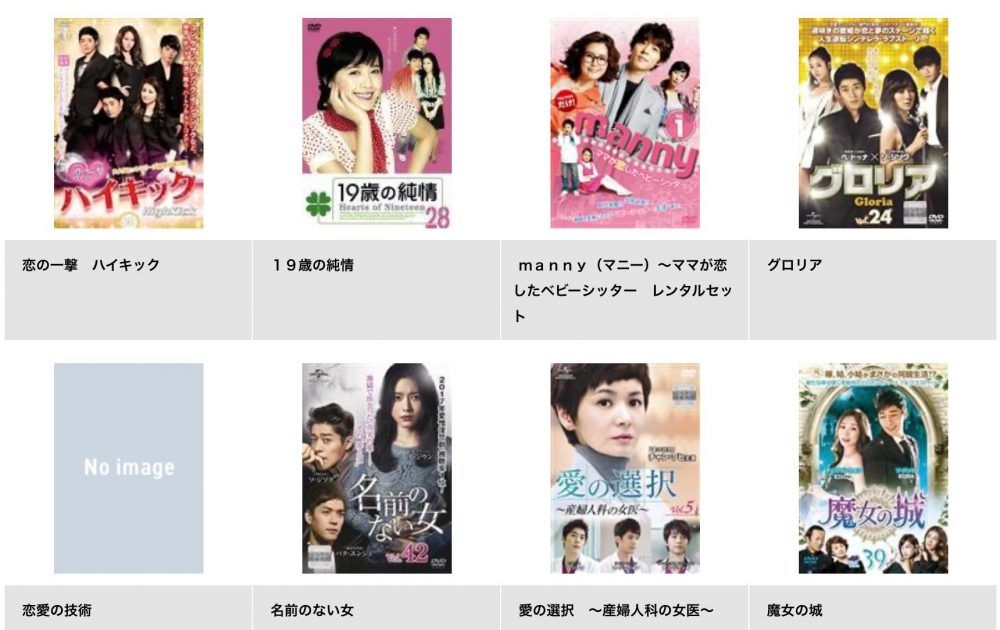Open the 恋の一撃 ハイキック DVD cover

tap(128, 123)
